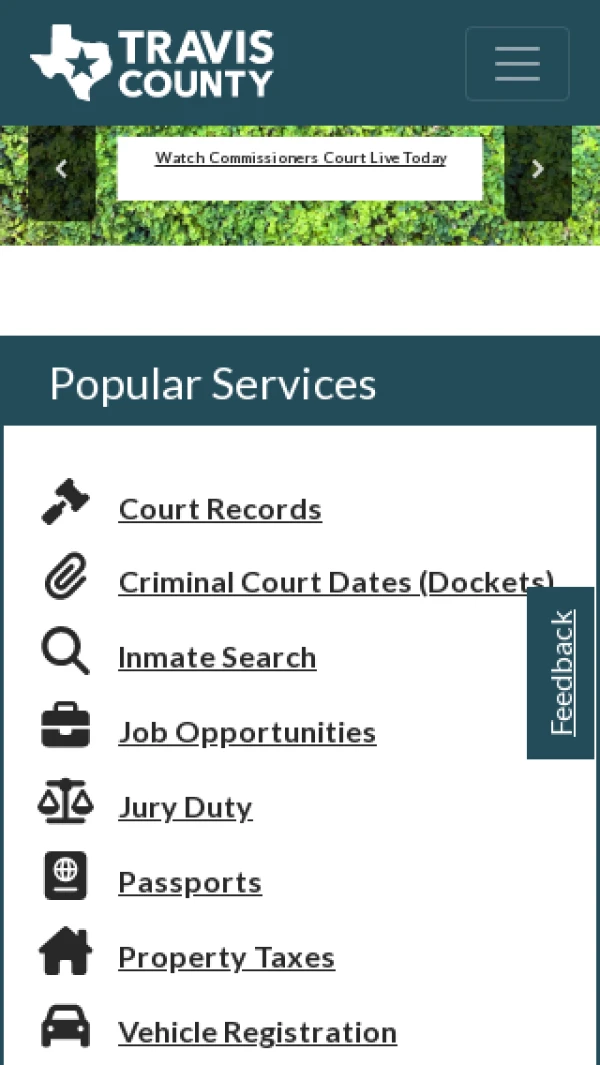Go to Inmate Search
This screenshot has height=1065, width=600.
pos(217,657)
